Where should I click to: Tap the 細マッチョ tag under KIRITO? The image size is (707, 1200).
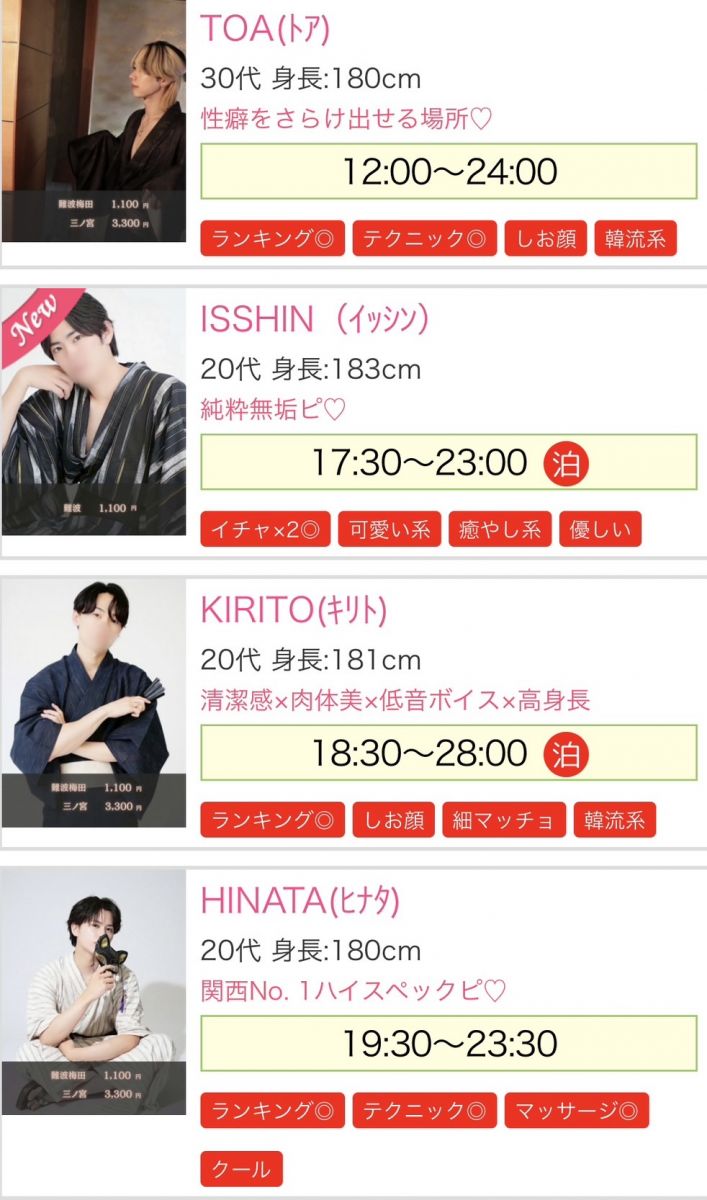503,820
